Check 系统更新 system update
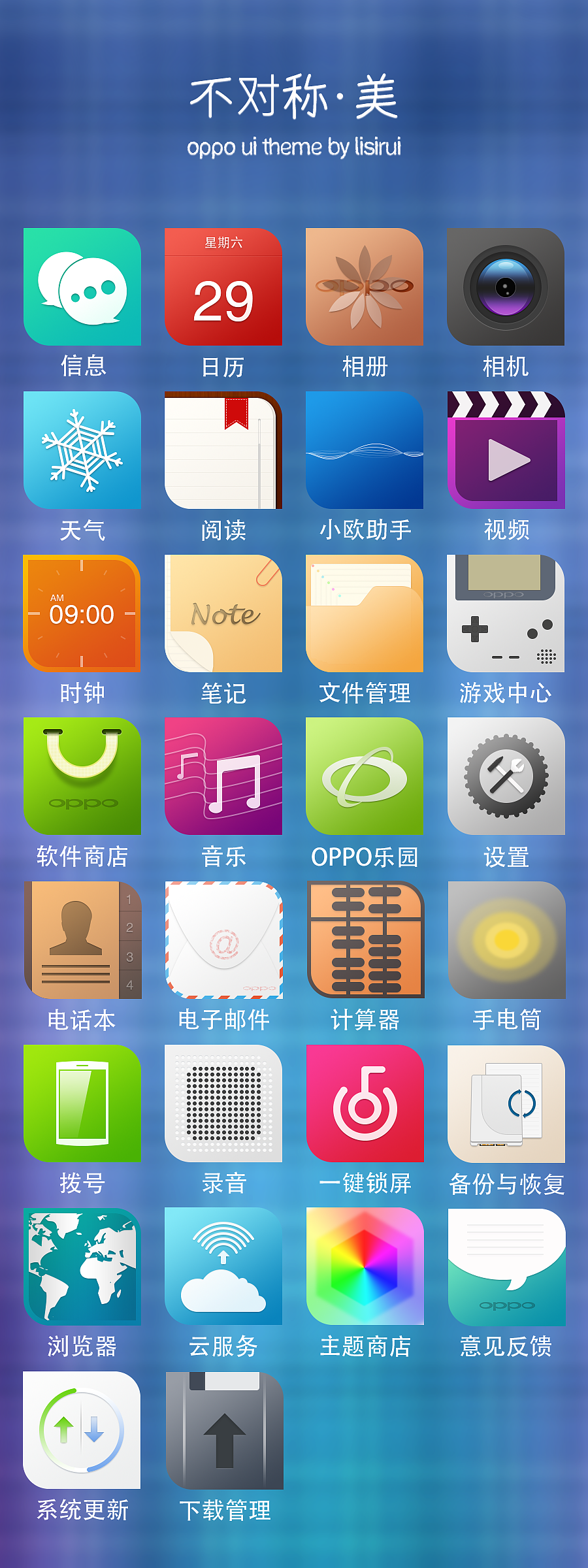This screenshot has width=588, height=1568. pos(82,1429)
